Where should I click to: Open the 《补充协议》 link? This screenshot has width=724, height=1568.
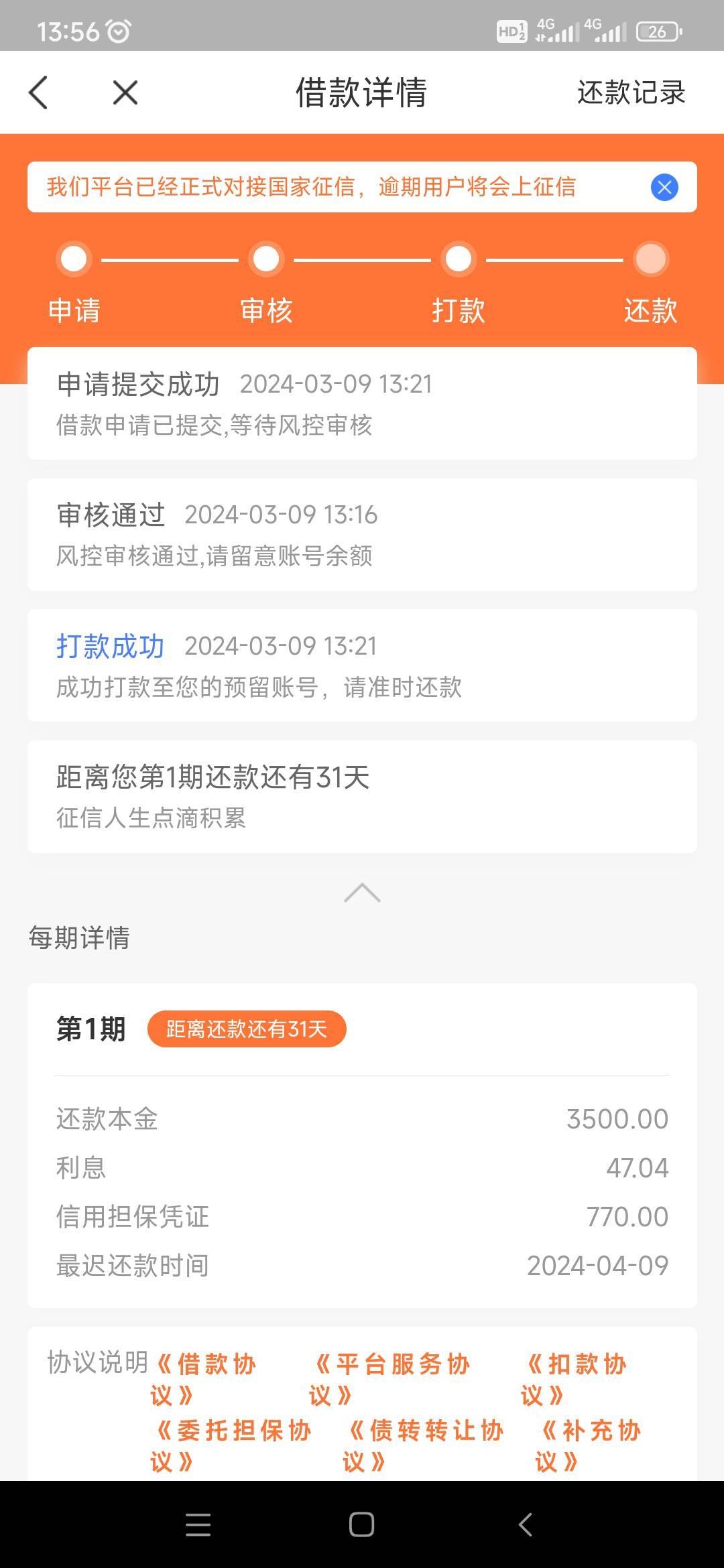click(589, 1445)
